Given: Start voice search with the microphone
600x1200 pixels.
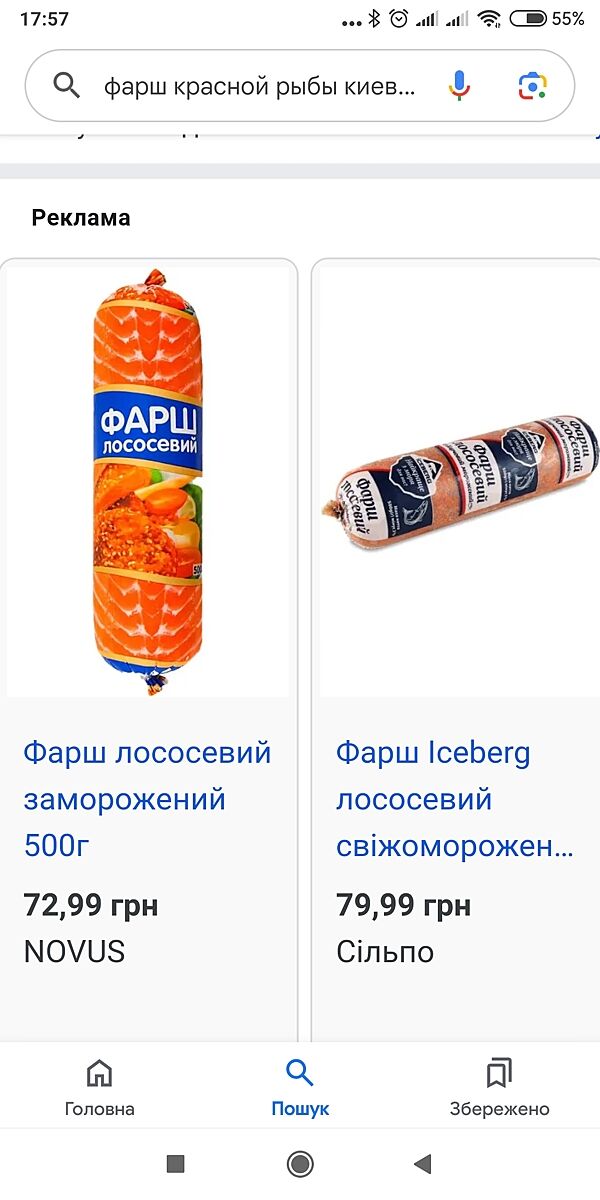Looking at the screenshot, I should tap(459, 86).
